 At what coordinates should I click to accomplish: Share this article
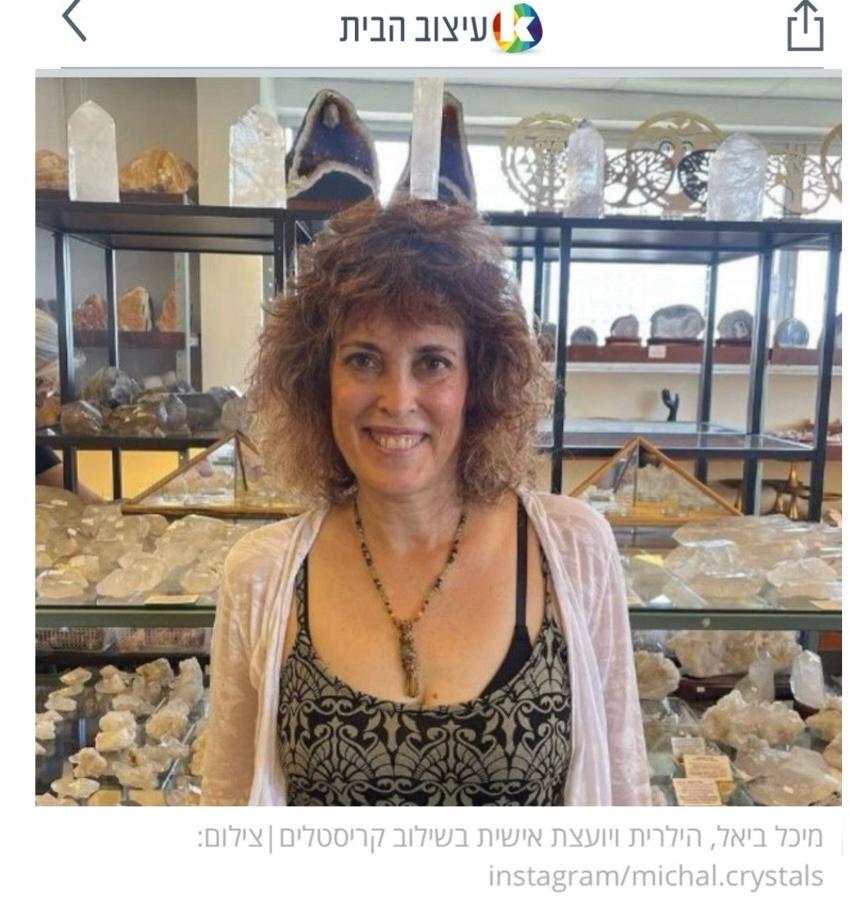pos(804,27)
